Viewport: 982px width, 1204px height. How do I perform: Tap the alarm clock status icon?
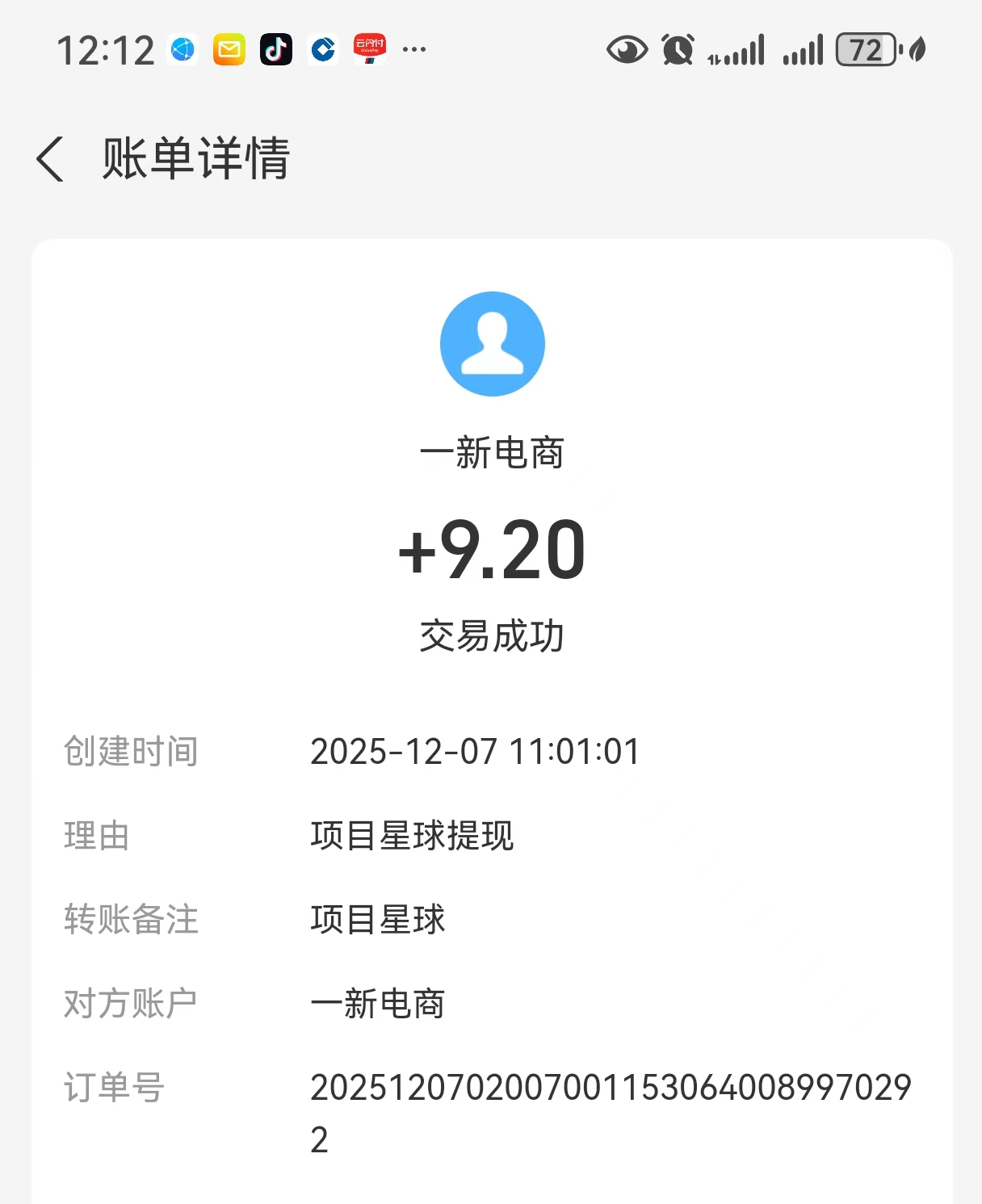pyautogui.click(x=678, y=50)
